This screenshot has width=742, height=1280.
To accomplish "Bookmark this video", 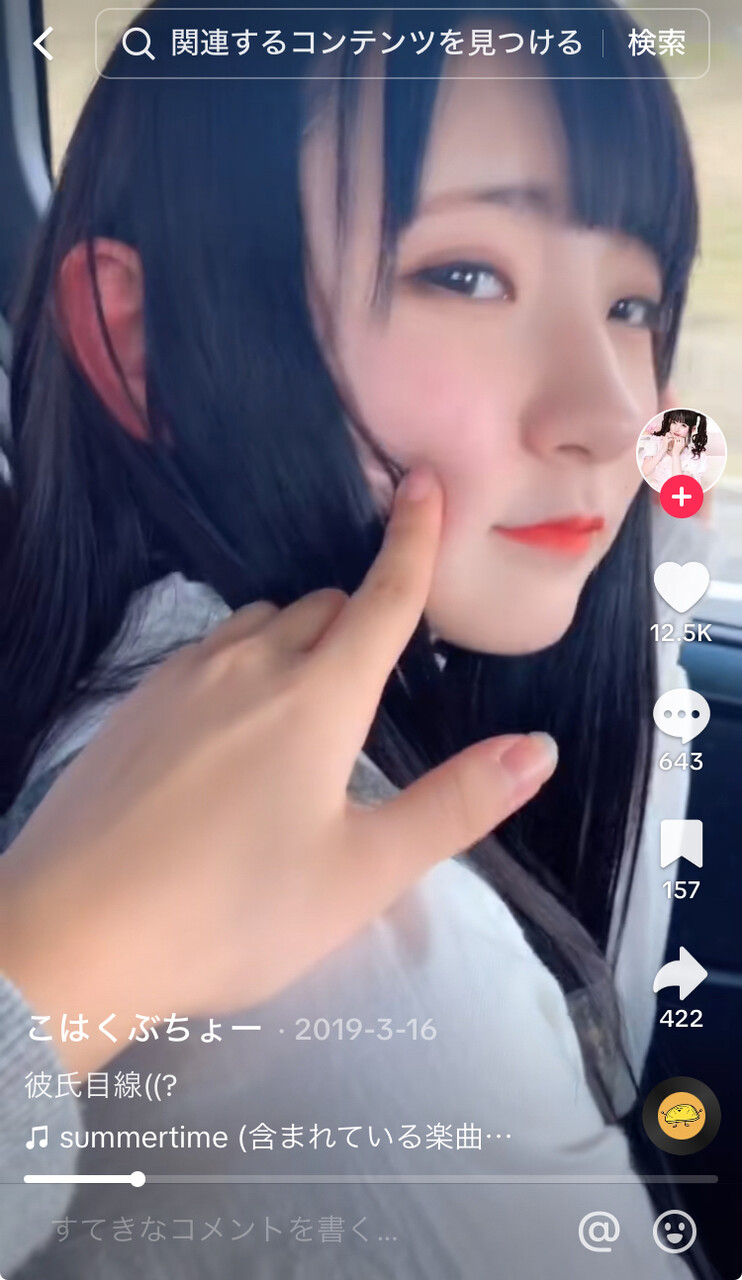I will [681, 845].
